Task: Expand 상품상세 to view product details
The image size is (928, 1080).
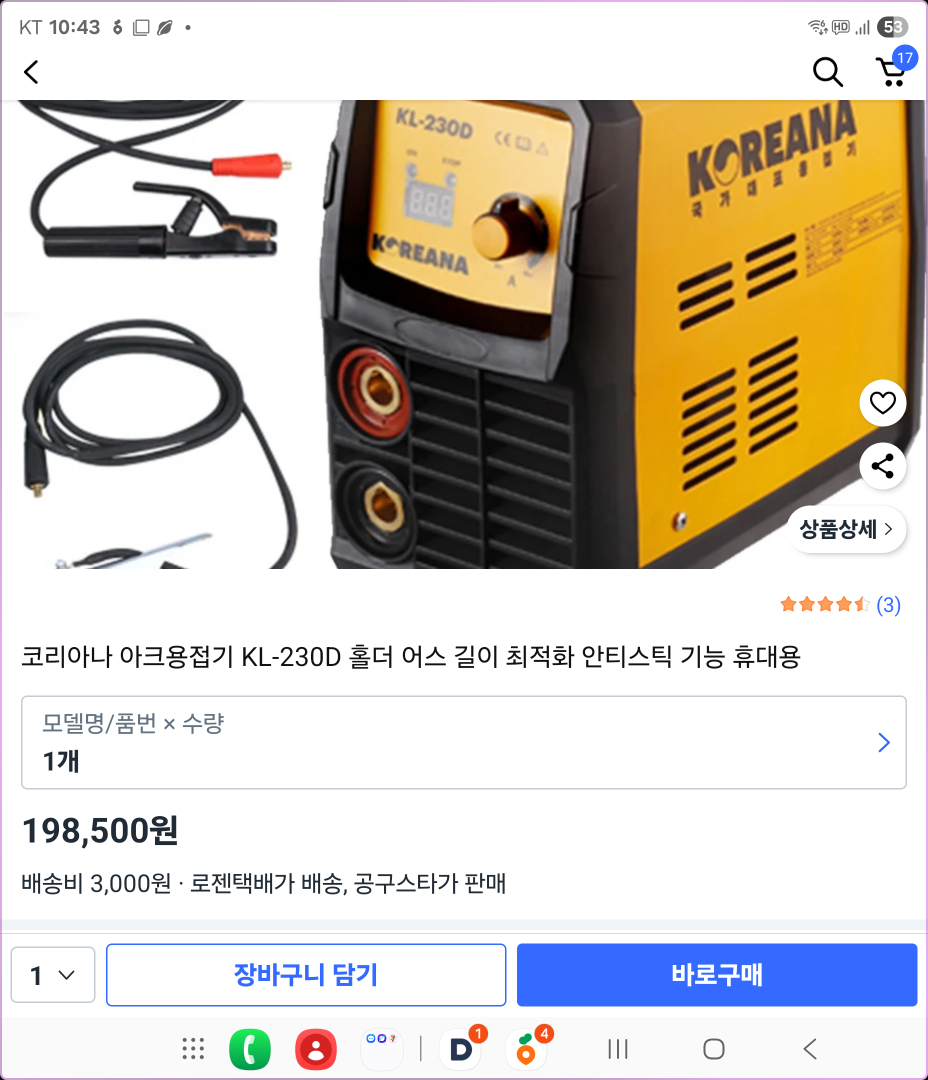Action: pos(846,529)
